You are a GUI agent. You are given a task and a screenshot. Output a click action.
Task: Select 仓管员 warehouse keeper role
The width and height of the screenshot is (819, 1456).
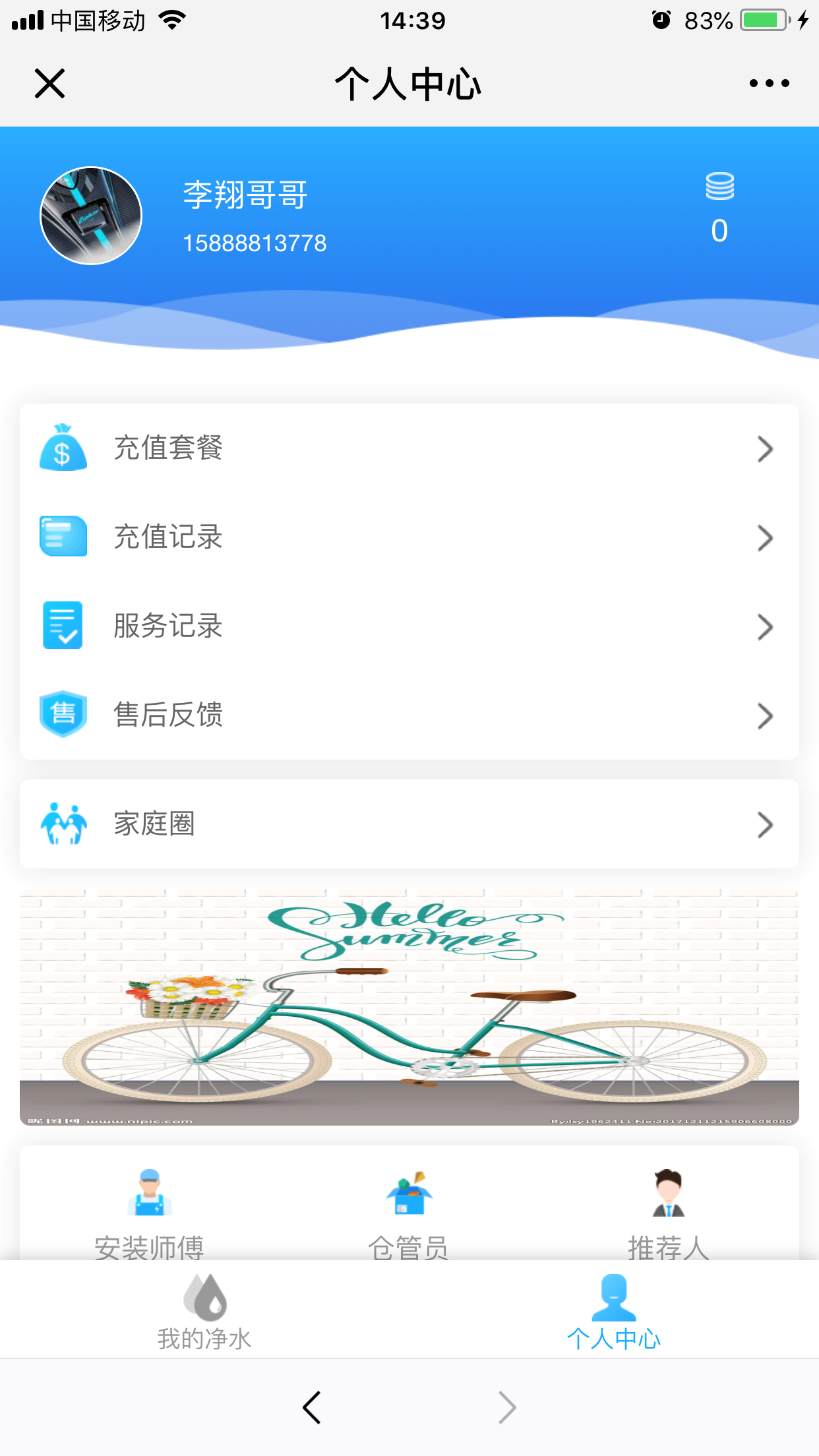pyautogui.click(x=409, y=1213)
